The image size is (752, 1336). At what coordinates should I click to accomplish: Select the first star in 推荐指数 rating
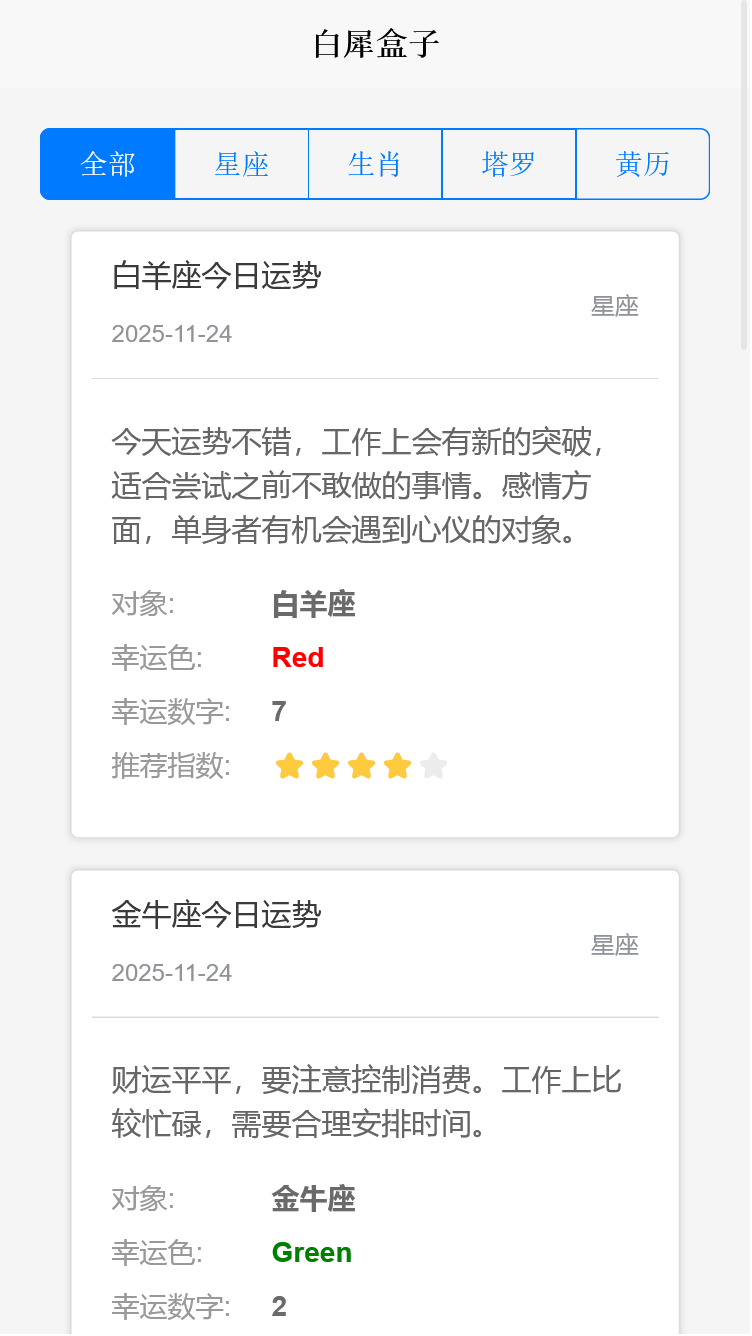289,765
